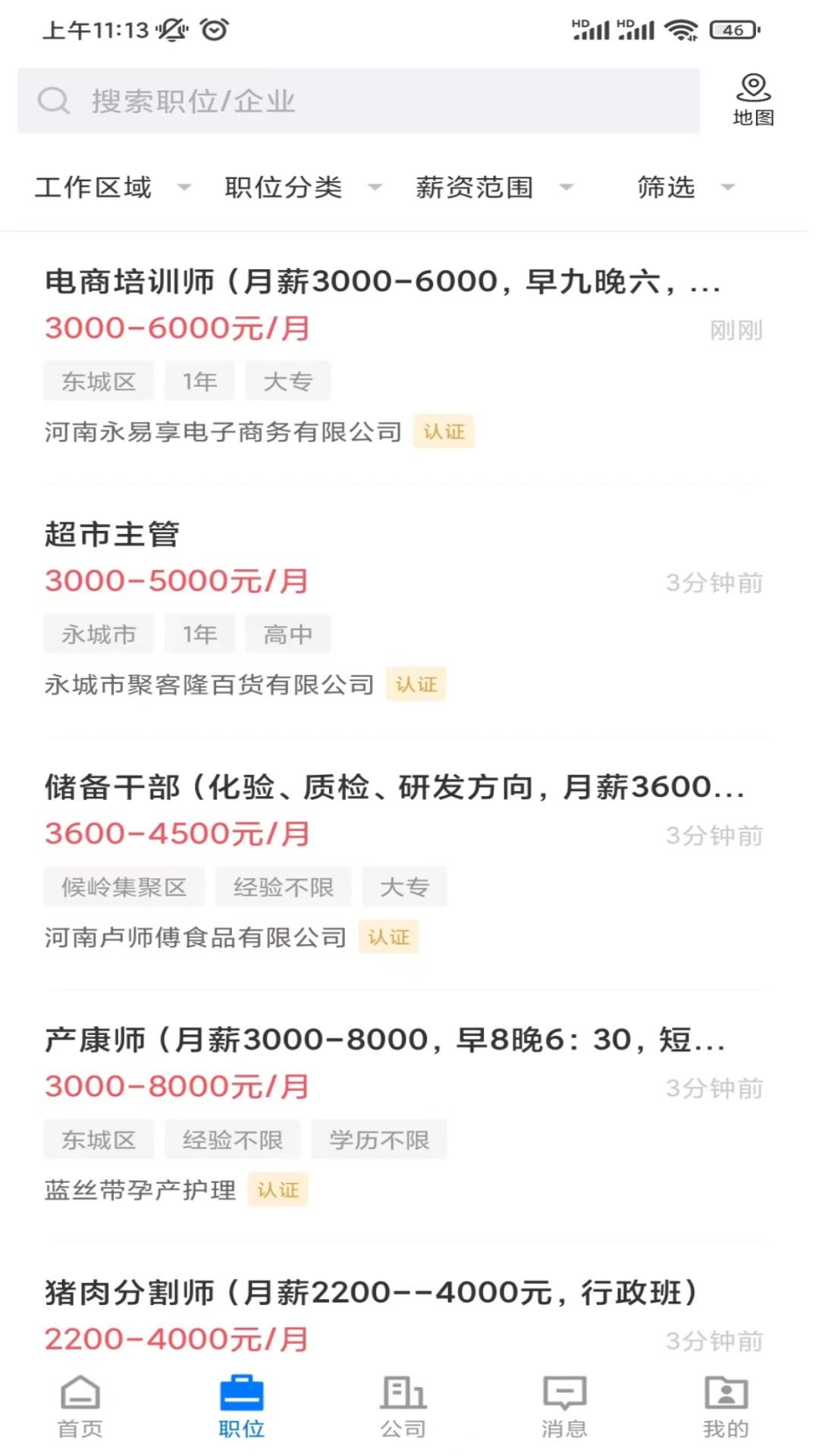Go to the 消息 tab
The height and width of the screenshot is (1456, 819).
(x=564, y=1407)
